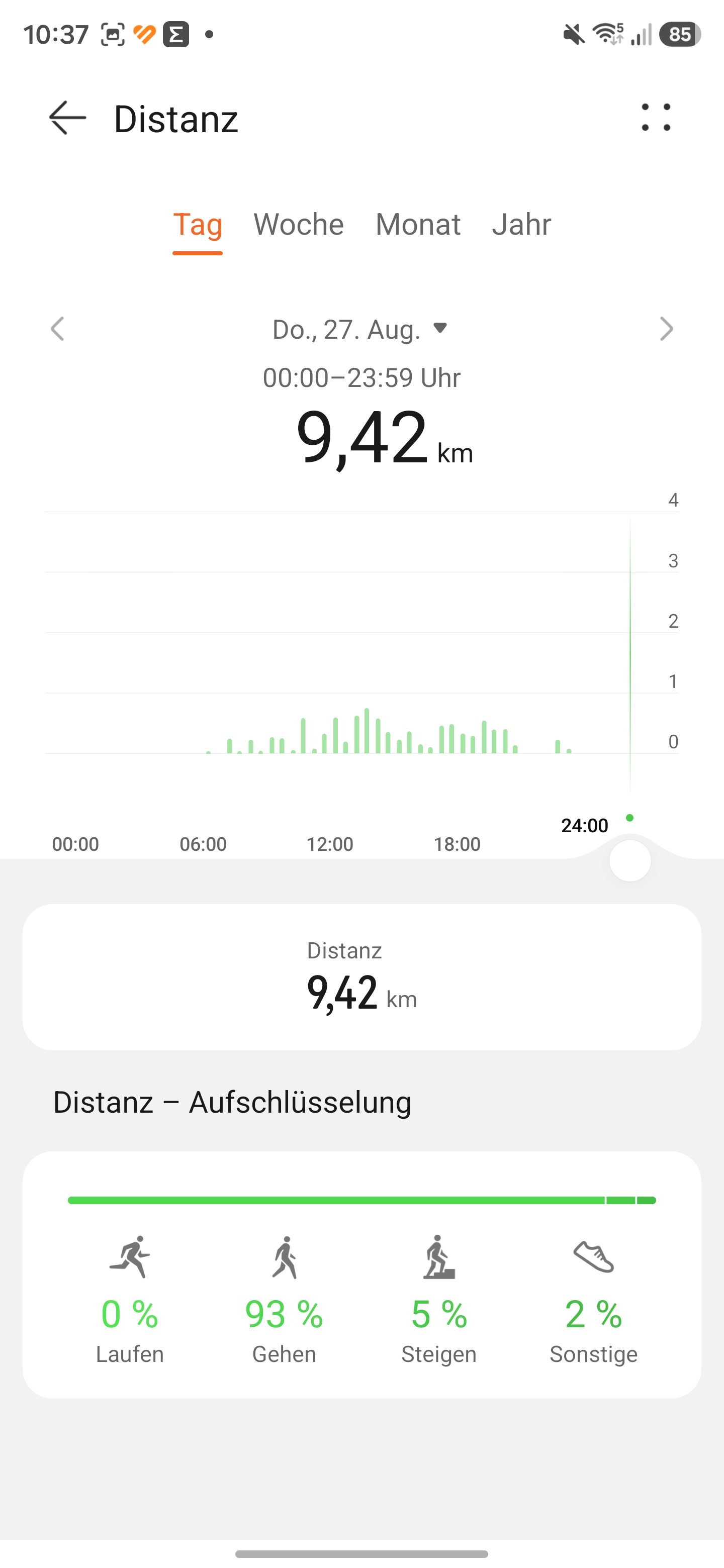This screenshot has width=724, height=1568.
Task: Switch to the Woche tab
Action: pyautogui.click(x=298, y=225)
